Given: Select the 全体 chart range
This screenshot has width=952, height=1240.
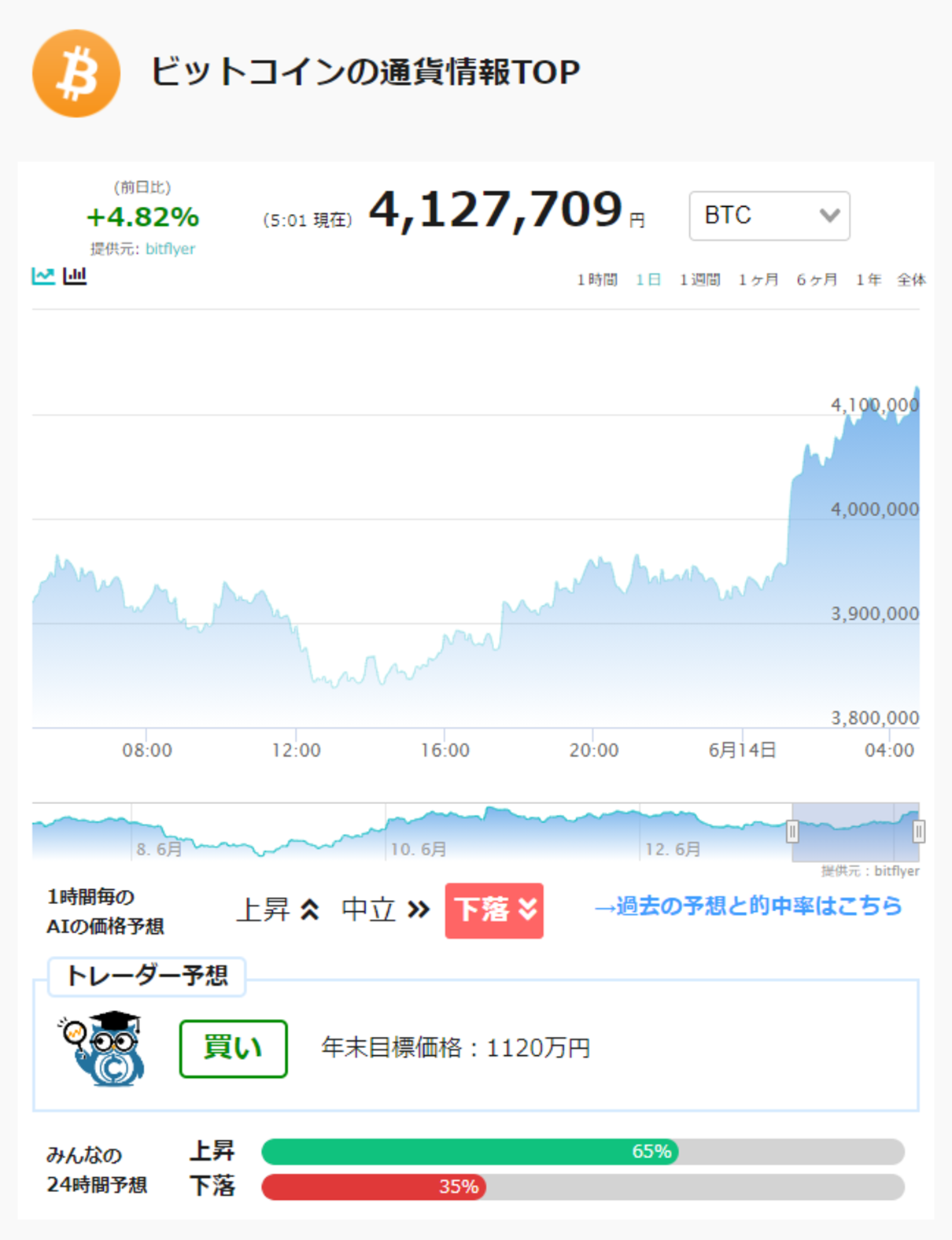Looking at the screenshot, I should click(x=912, y=280).
